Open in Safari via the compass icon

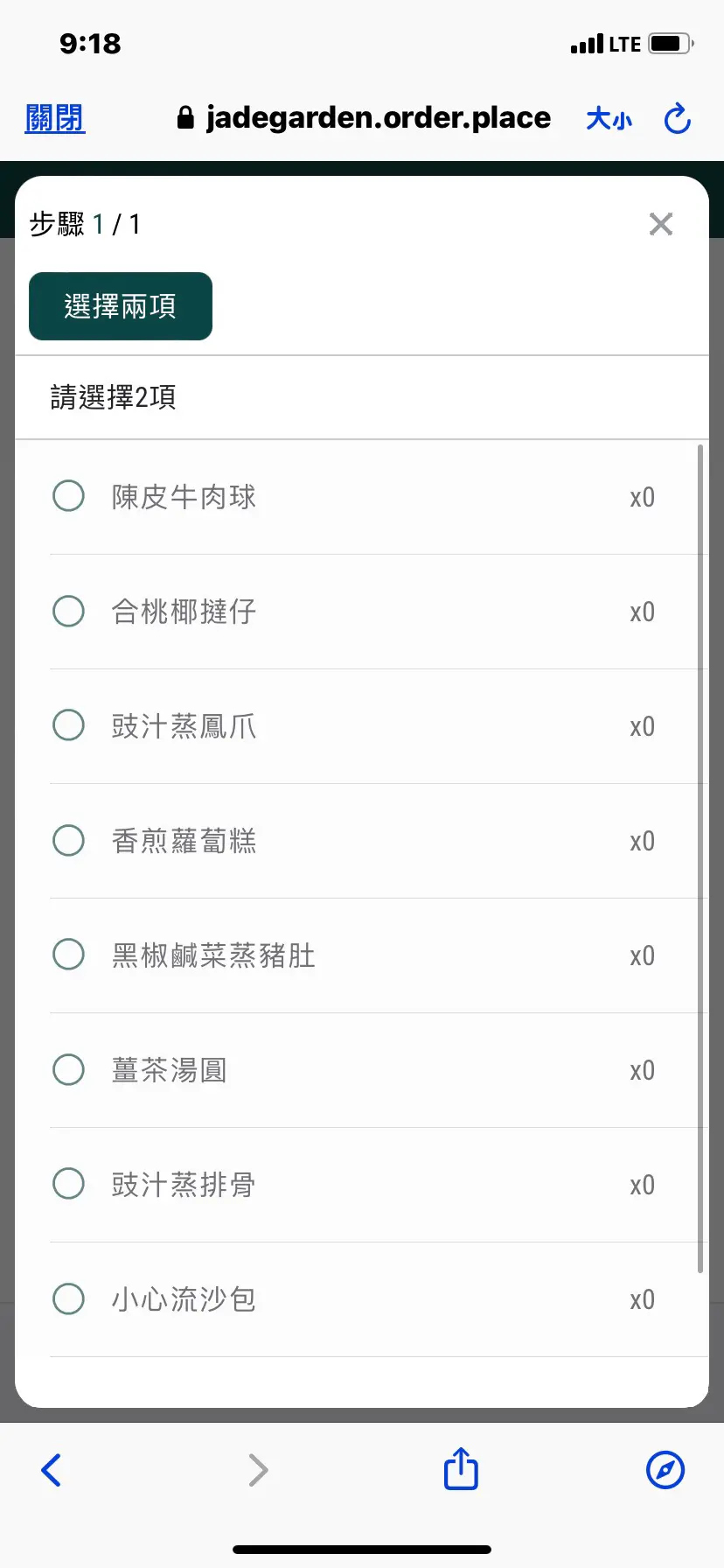[x=665, y=1470]
